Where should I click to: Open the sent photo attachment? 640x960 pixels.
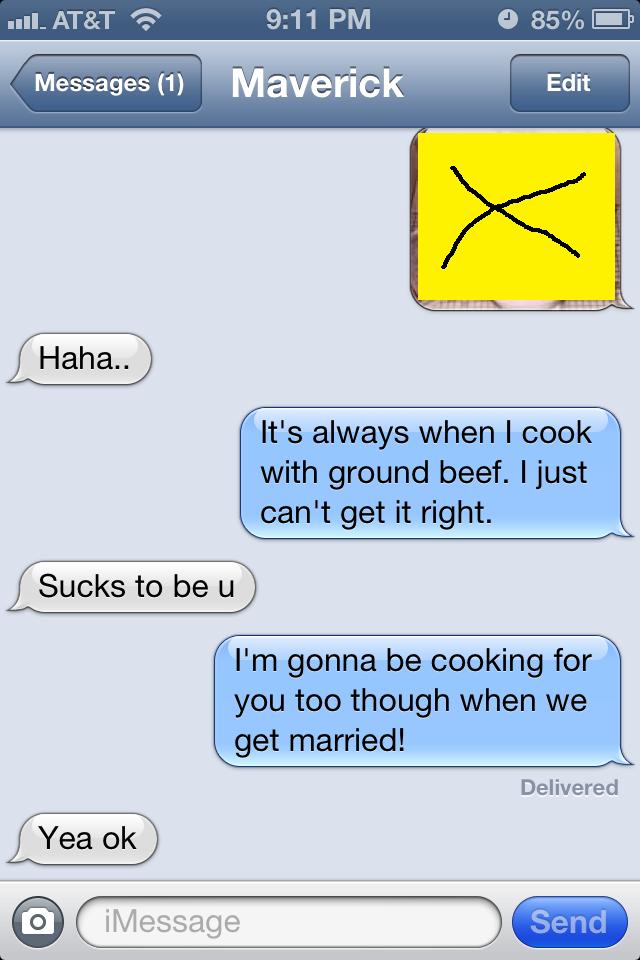point(515,217)
